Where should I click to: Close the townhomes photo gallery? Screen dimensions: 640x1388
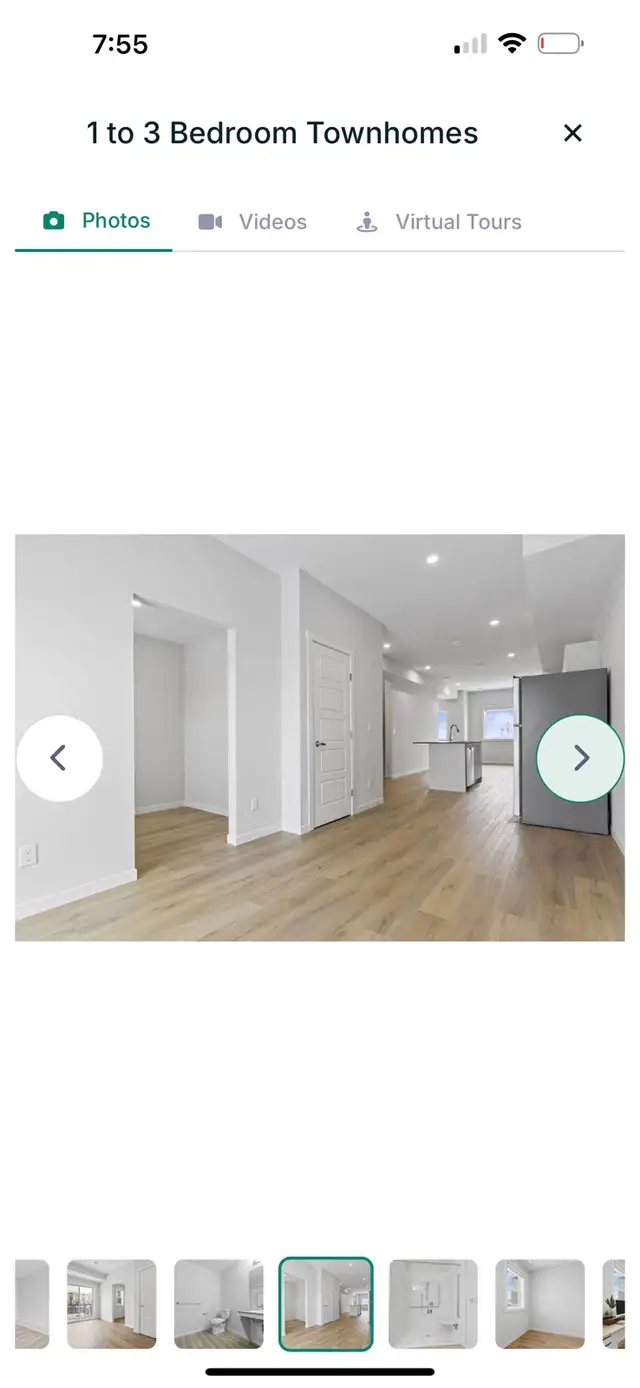(572, 133)
